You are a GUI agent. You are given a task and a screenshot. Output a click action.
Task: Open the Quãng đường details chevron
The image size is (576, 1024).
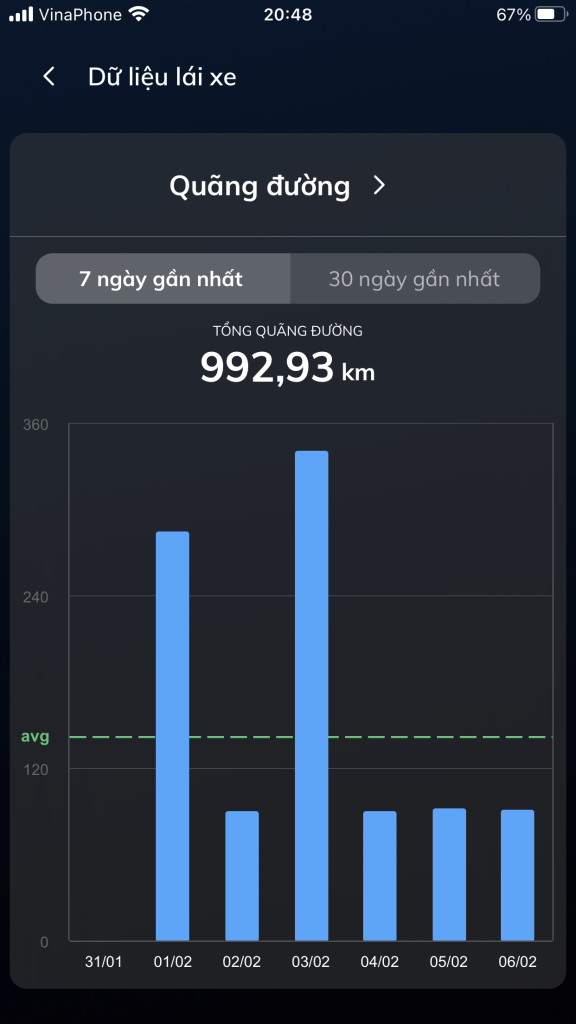click(379, 185)
